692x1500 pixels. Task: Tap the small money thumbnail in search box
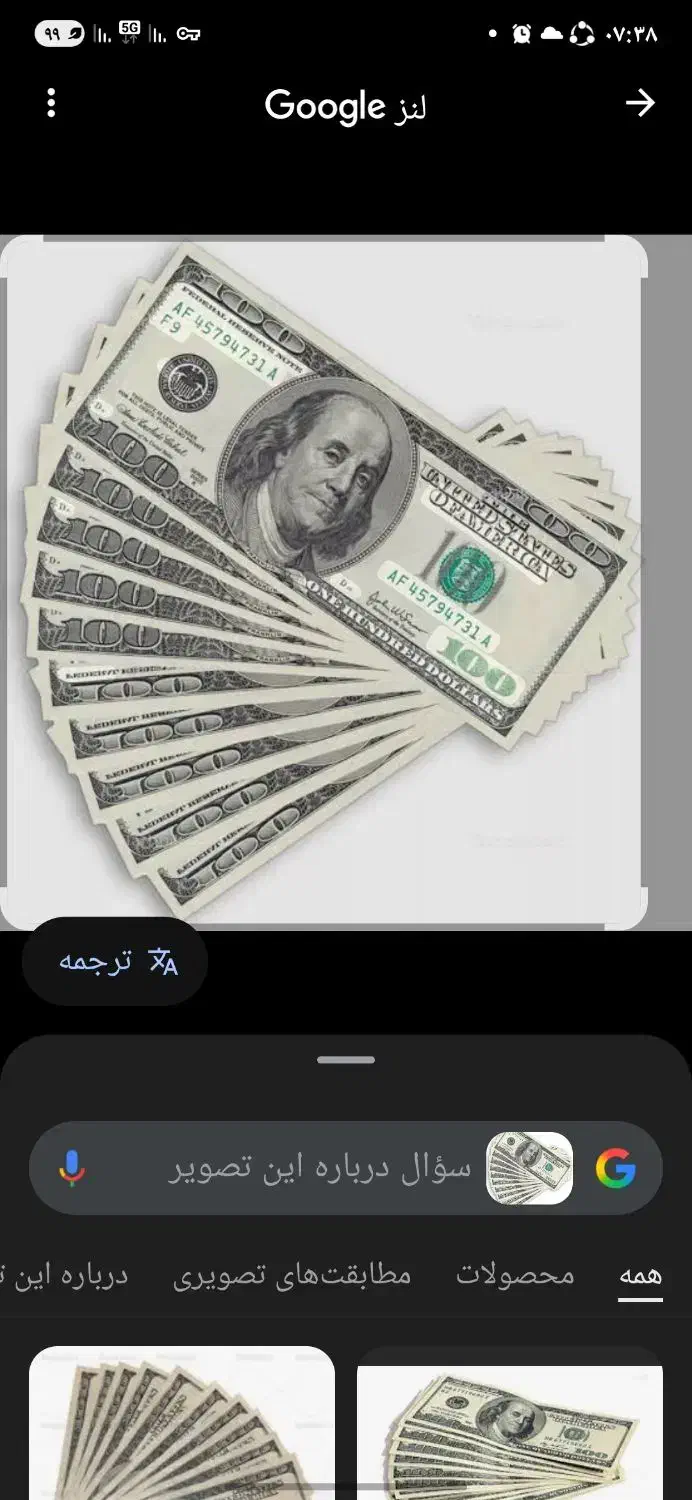point(529,1168)
